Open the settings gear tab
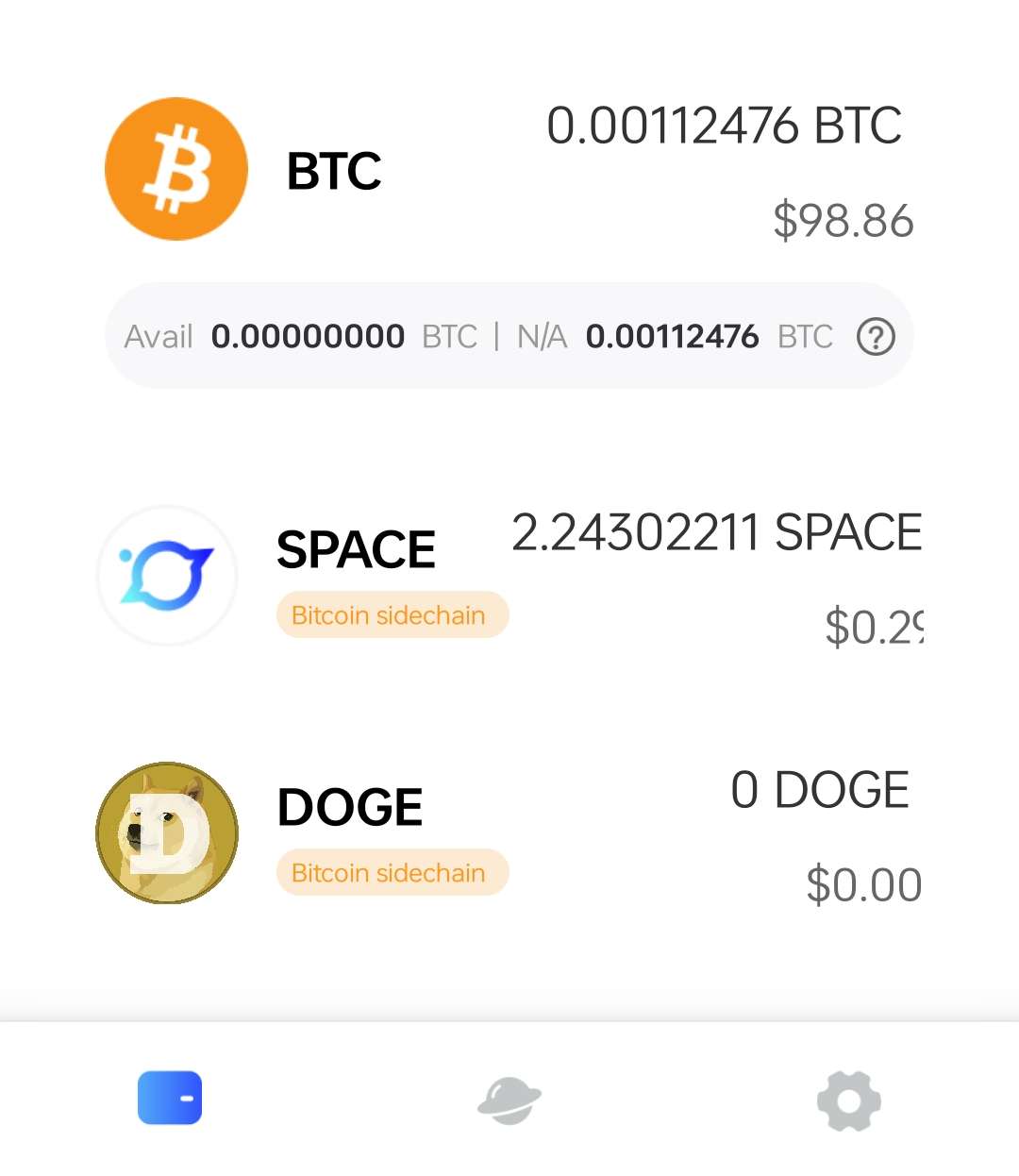The width and height of the screenshot is (1019, 1176). point(848,1100)
